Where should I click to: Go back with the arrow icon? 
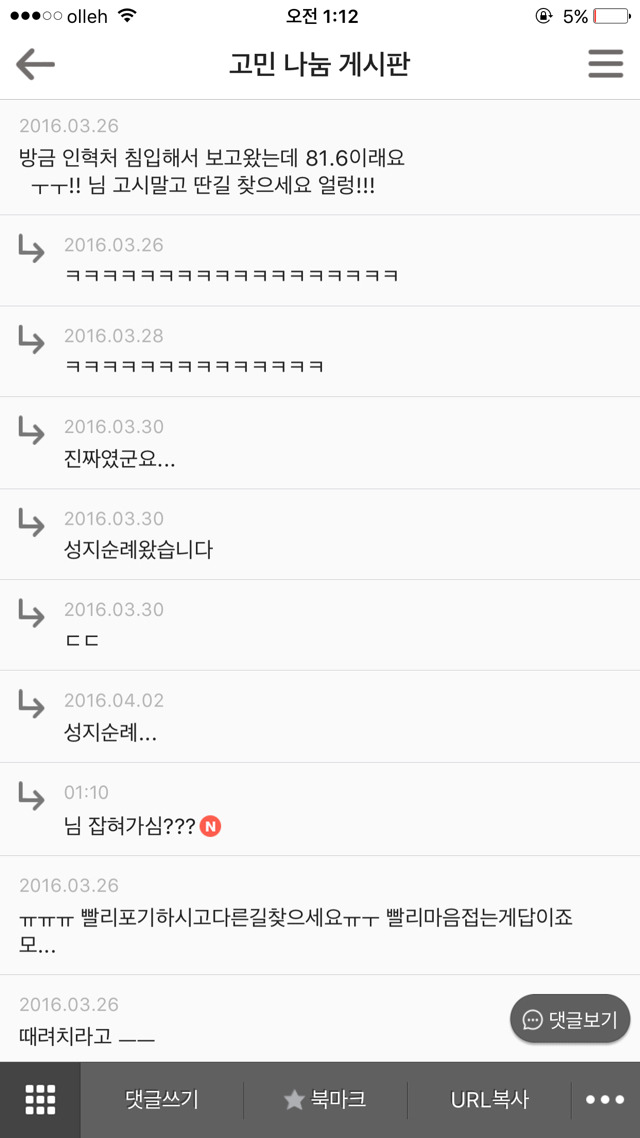(35, 65)
